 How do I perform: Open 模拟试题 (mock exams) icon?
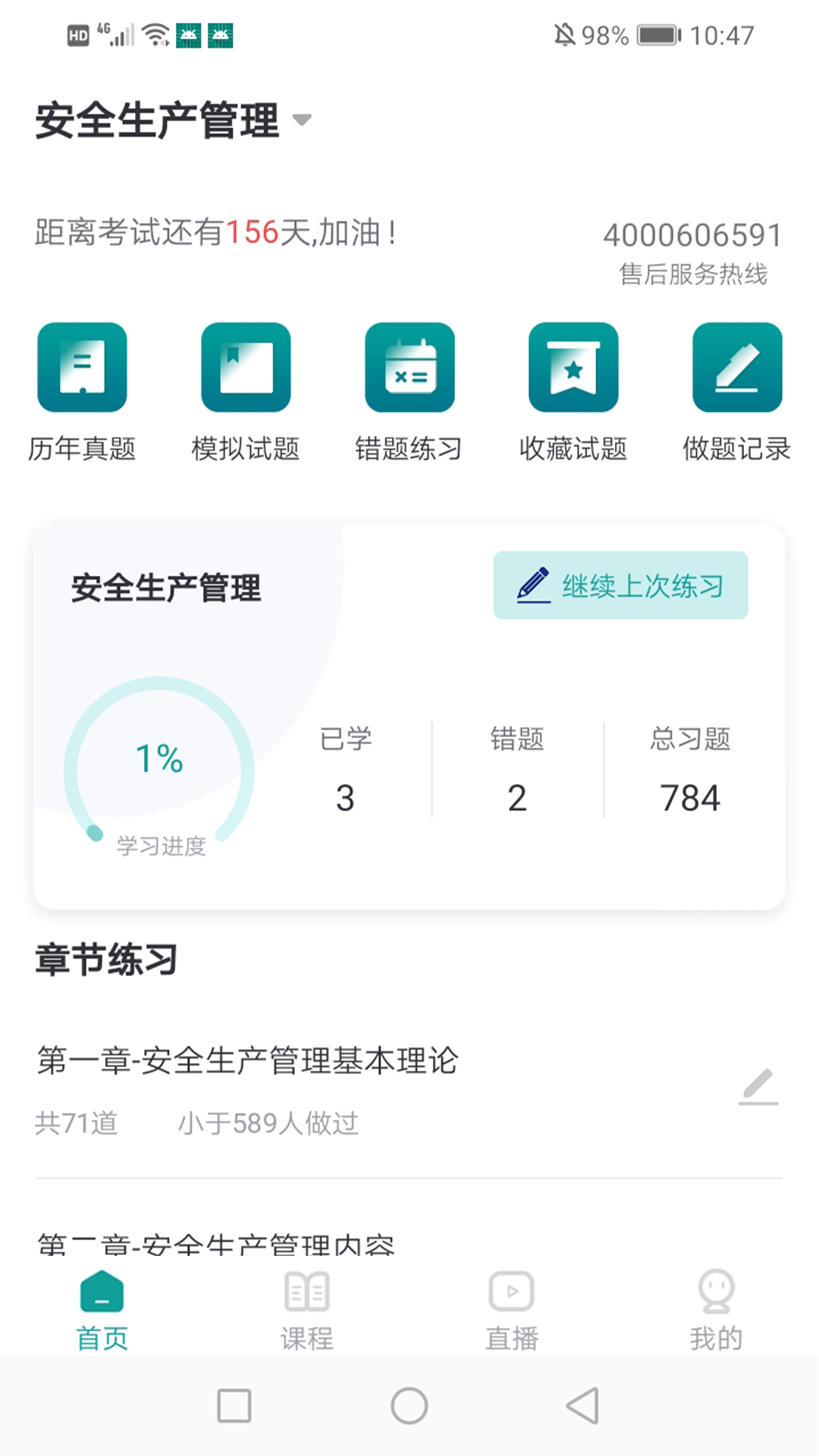[x=246, y=368]
